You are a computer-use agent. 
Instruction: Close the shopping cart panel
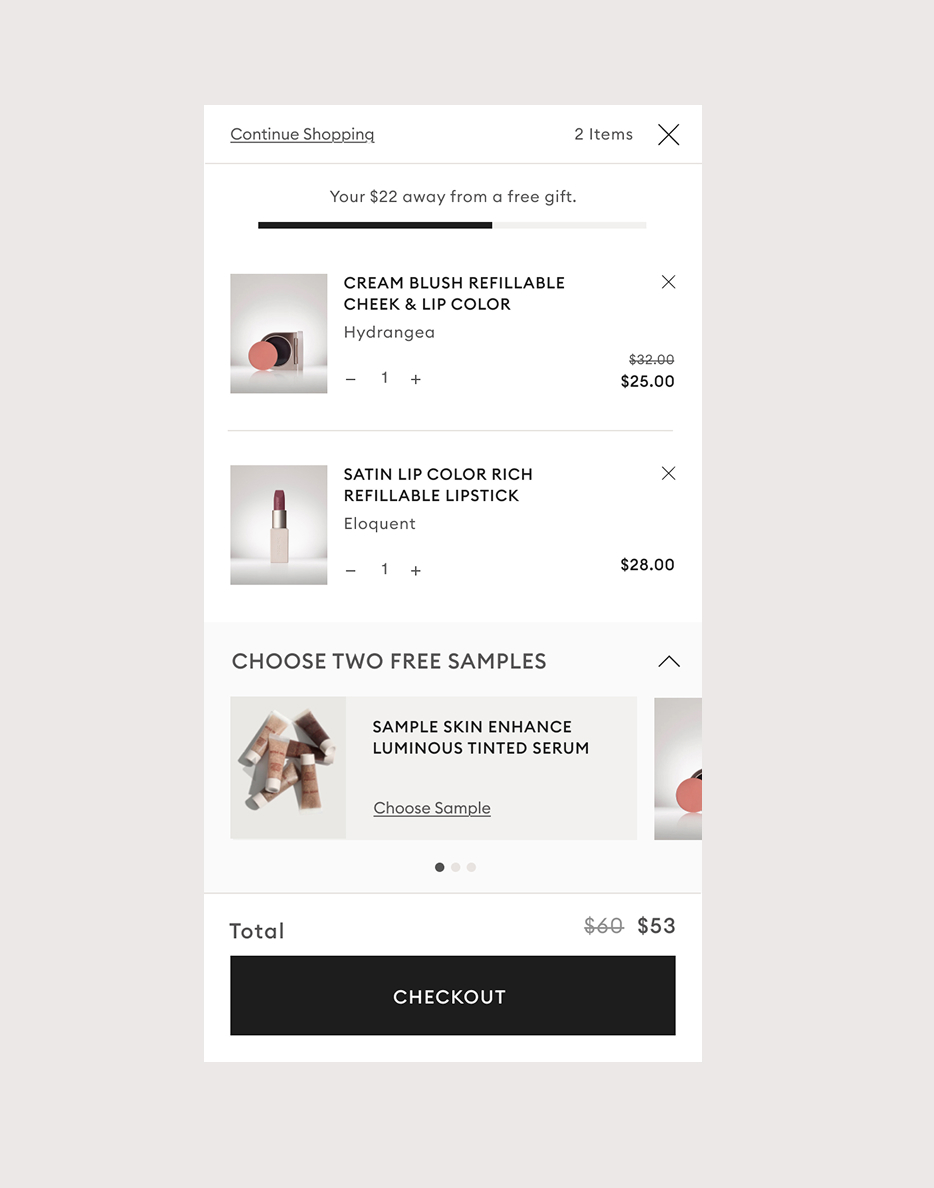pos(668,135)
